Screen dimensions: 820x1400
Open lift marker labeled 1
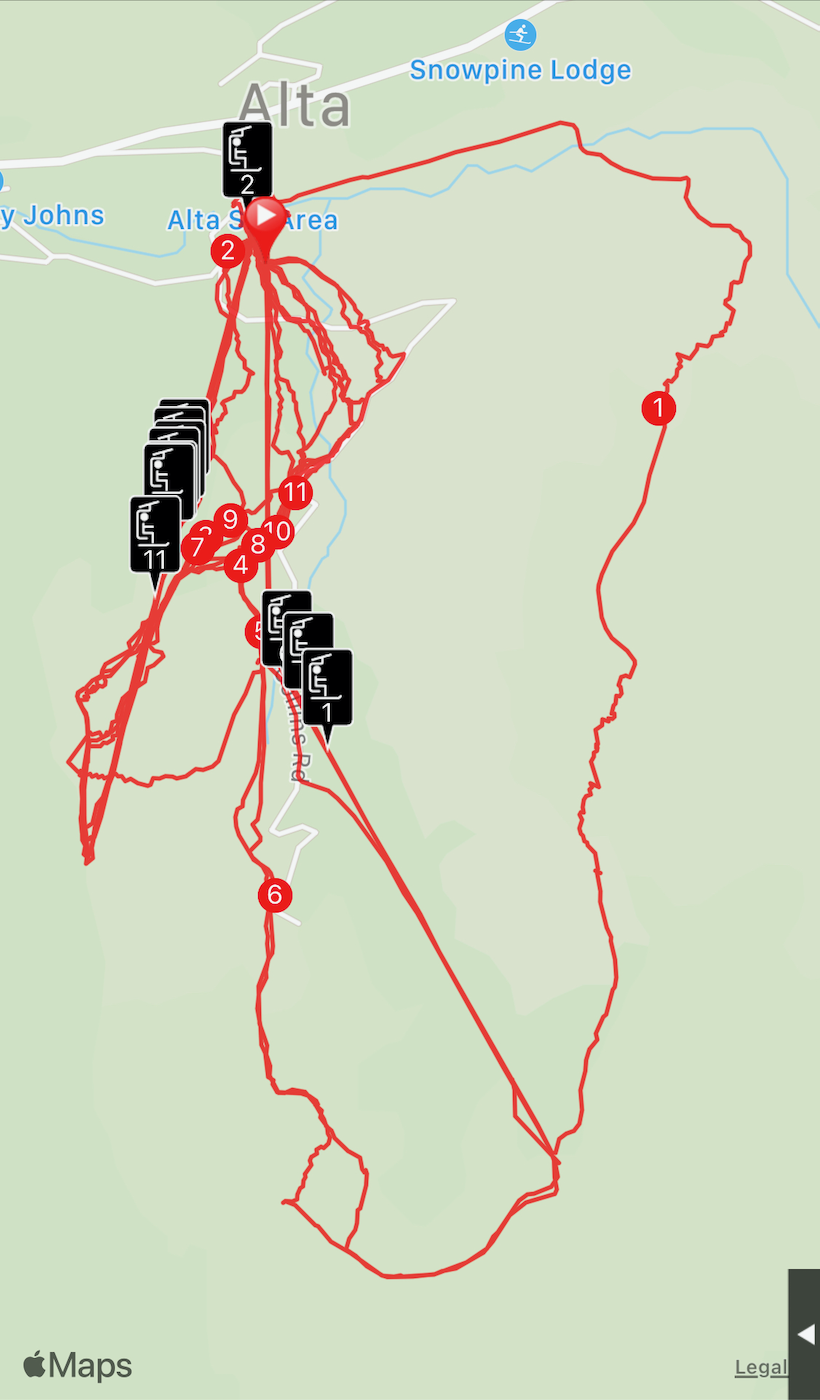(327, 688)
